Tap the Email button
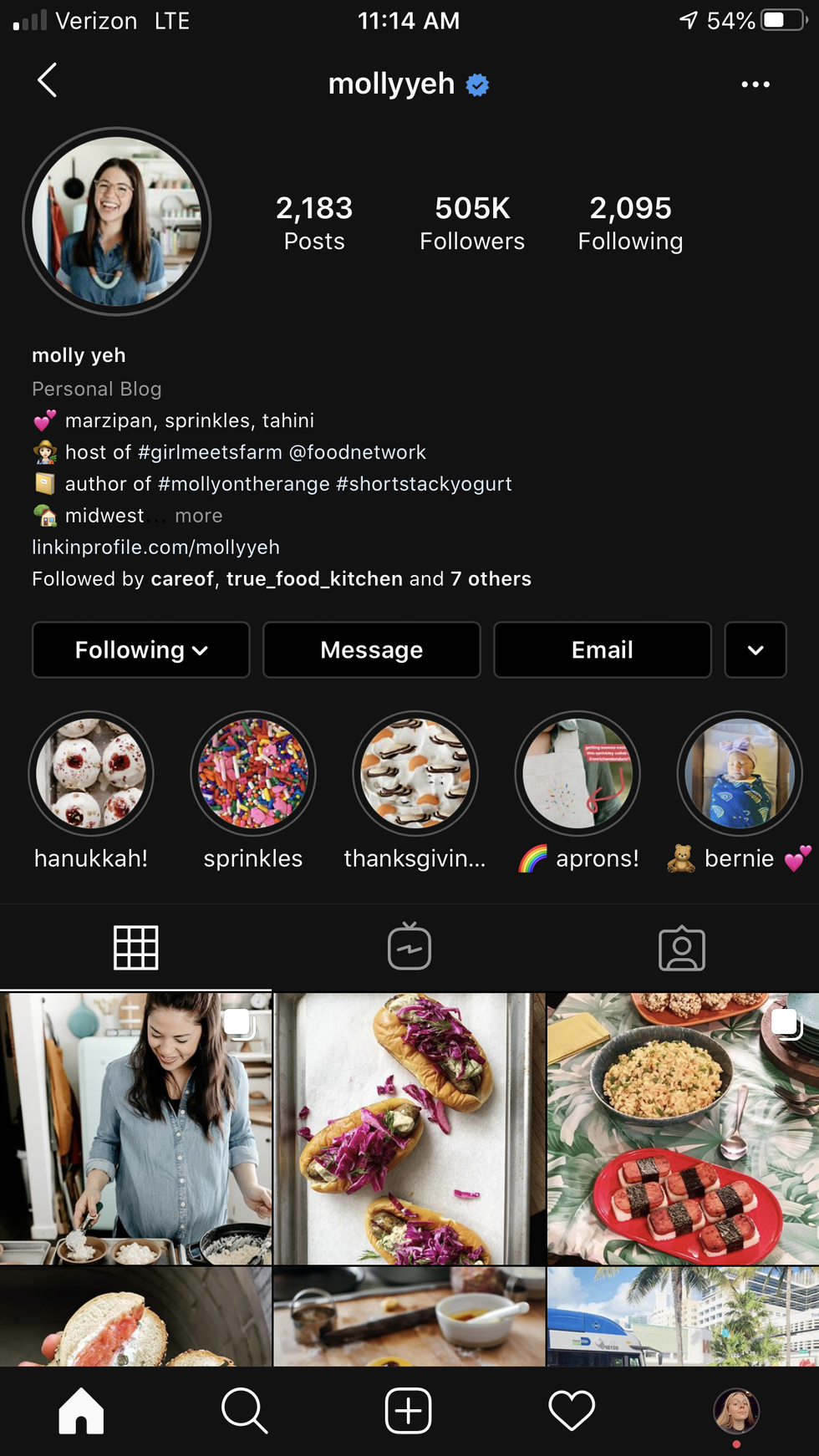 tap(602, 649)
